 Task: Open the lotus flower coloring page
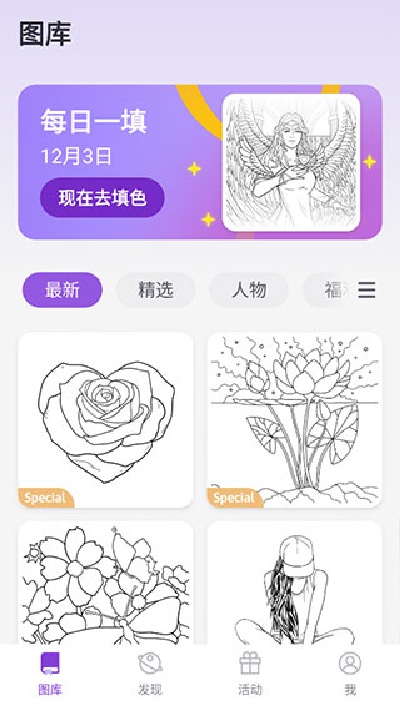point(295,420)
